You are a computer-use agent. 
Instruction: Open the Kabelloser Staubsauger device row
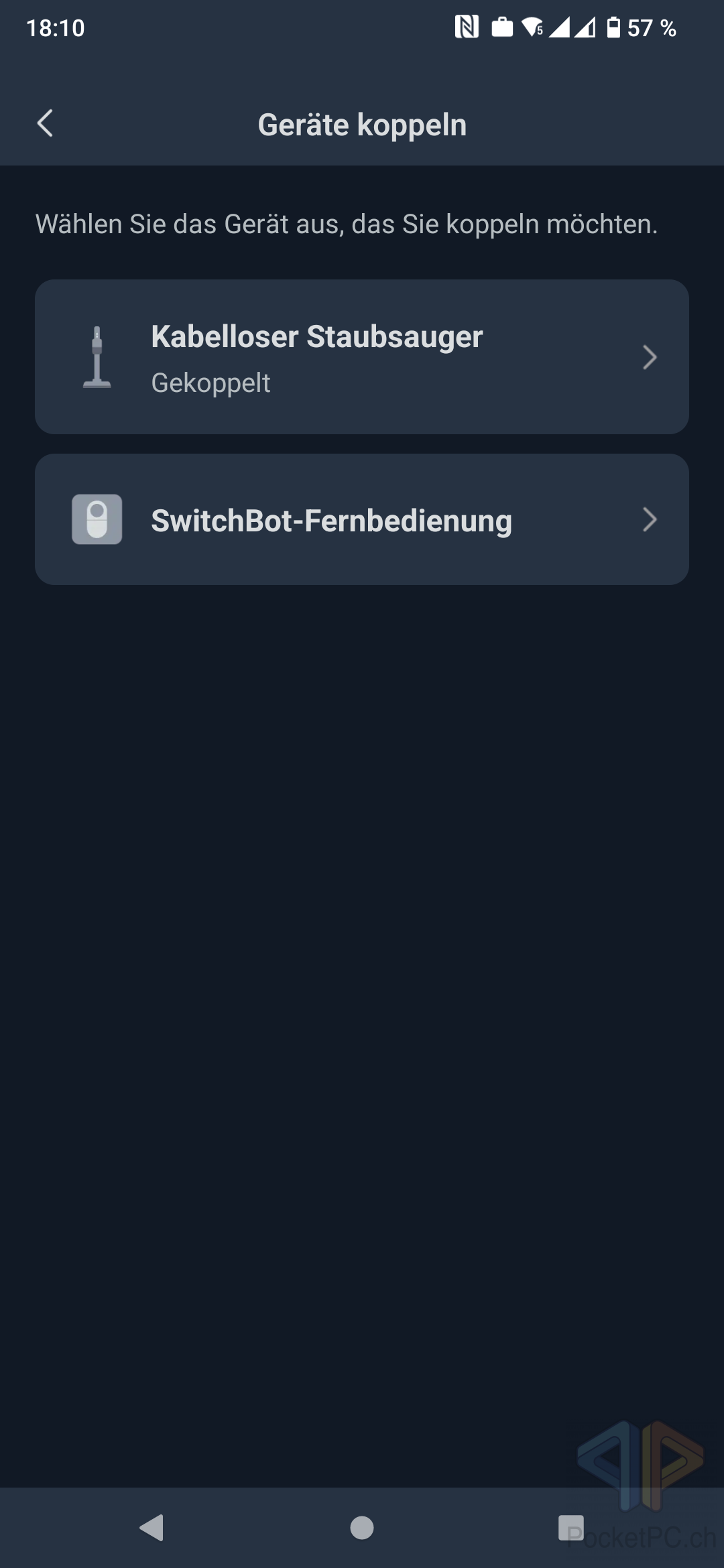point(362,356)
